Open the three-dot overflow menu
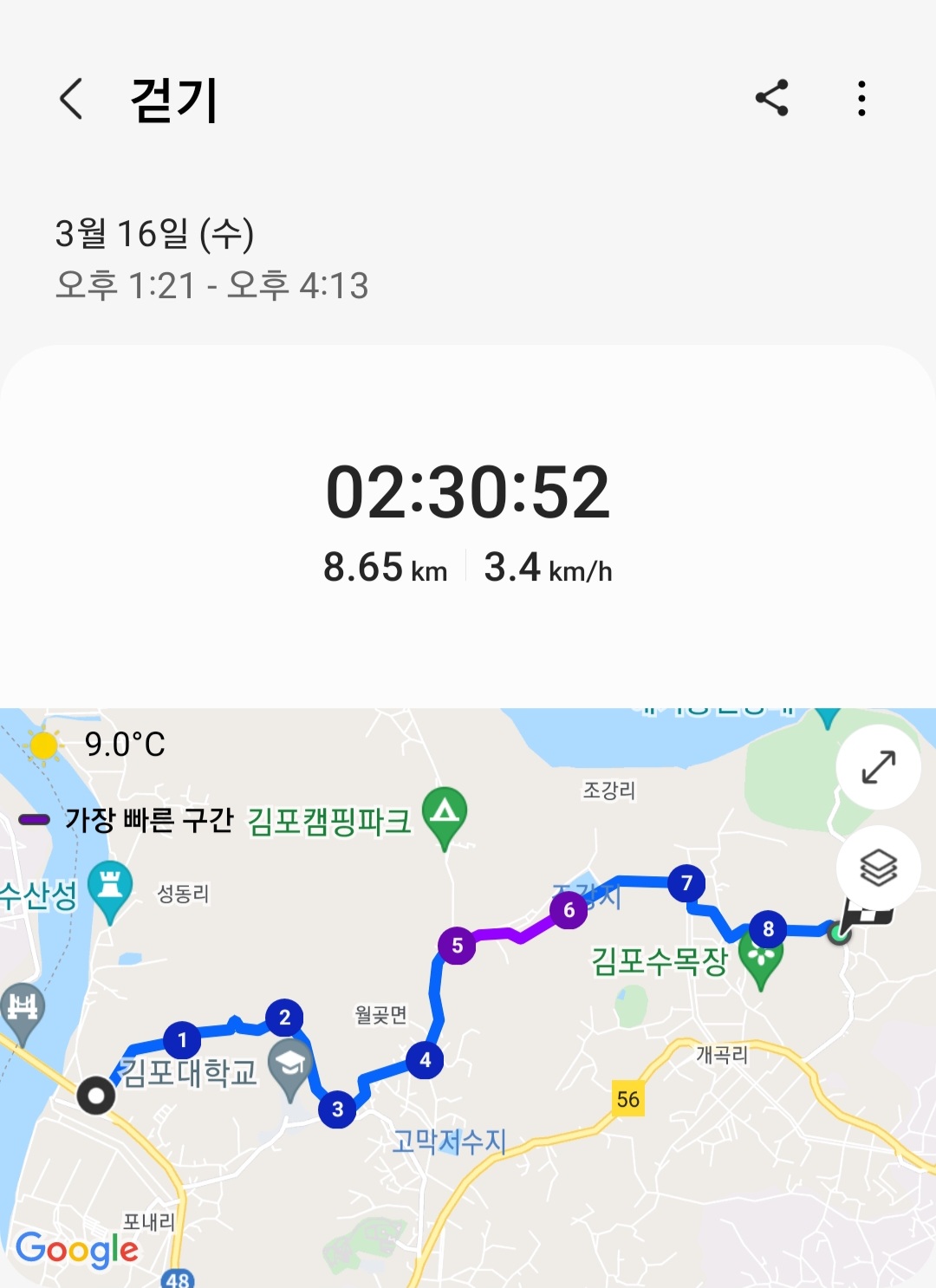The height and width of the screenshot is (1288, 936). click(x=861, y=99)
